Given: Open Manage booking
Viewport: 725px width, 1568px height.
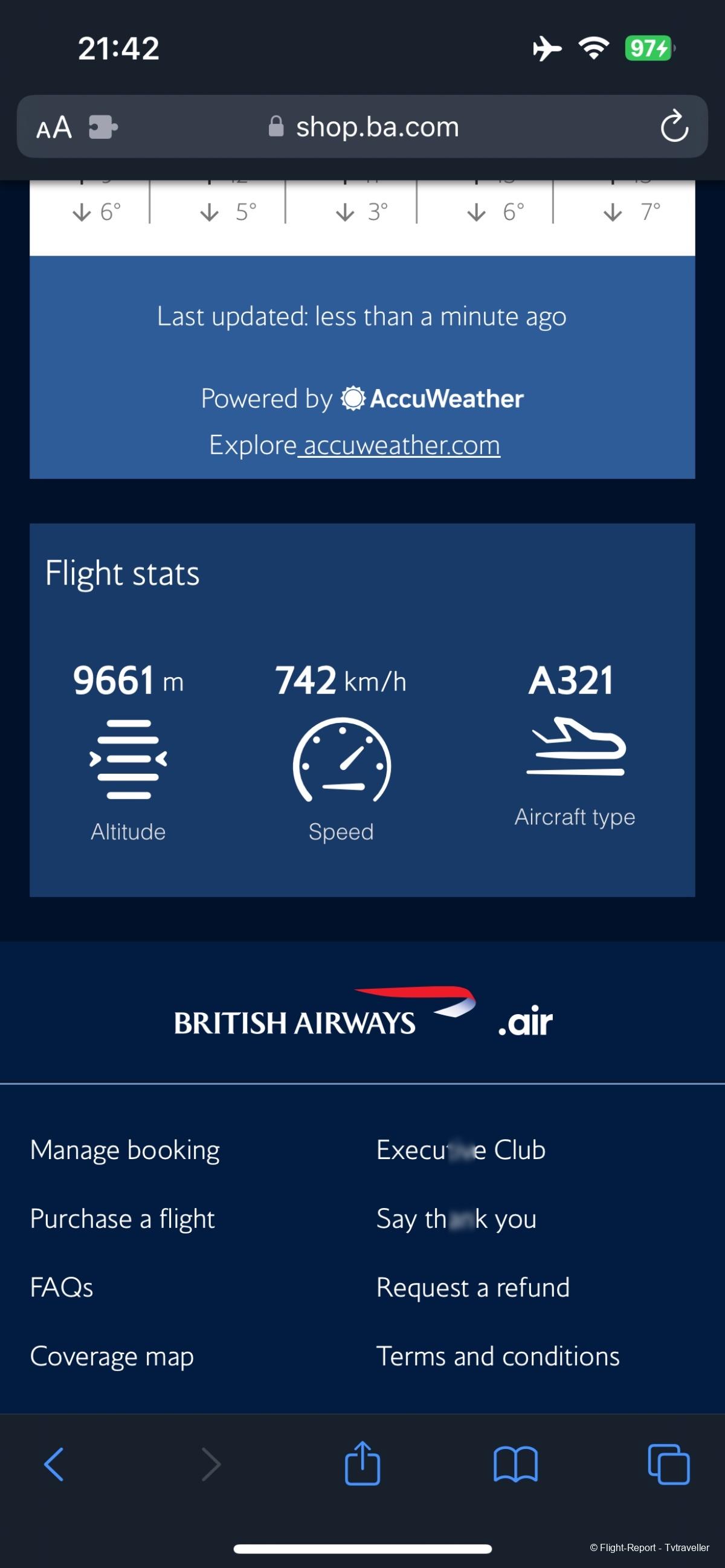Looking at the screenshot, I should [125, 1150].
